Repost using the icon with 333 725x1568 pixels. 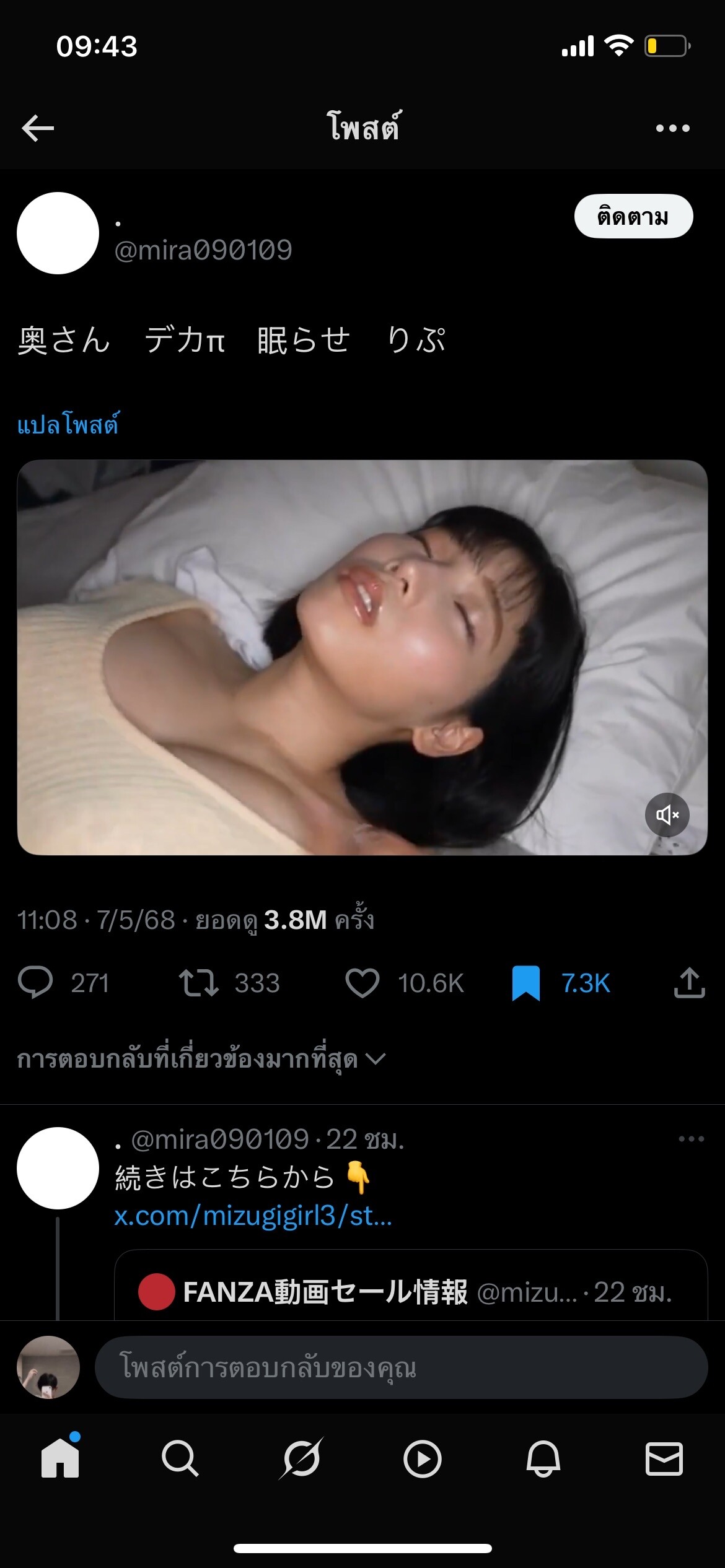(198, 983)
